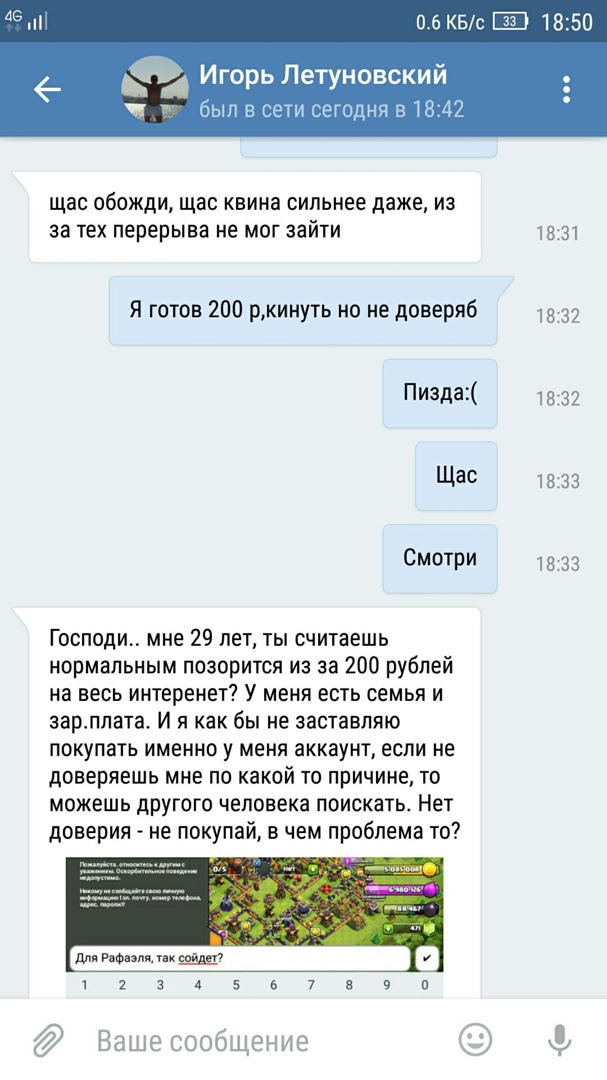Open Игорь Летуновский's profile from header

point(322,90)
